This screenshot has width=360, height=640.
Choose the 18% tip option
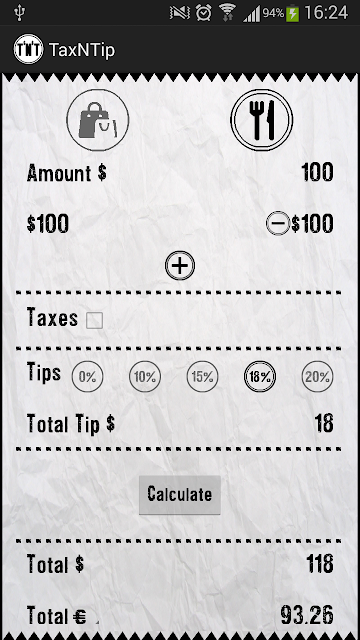click(260, 377)
